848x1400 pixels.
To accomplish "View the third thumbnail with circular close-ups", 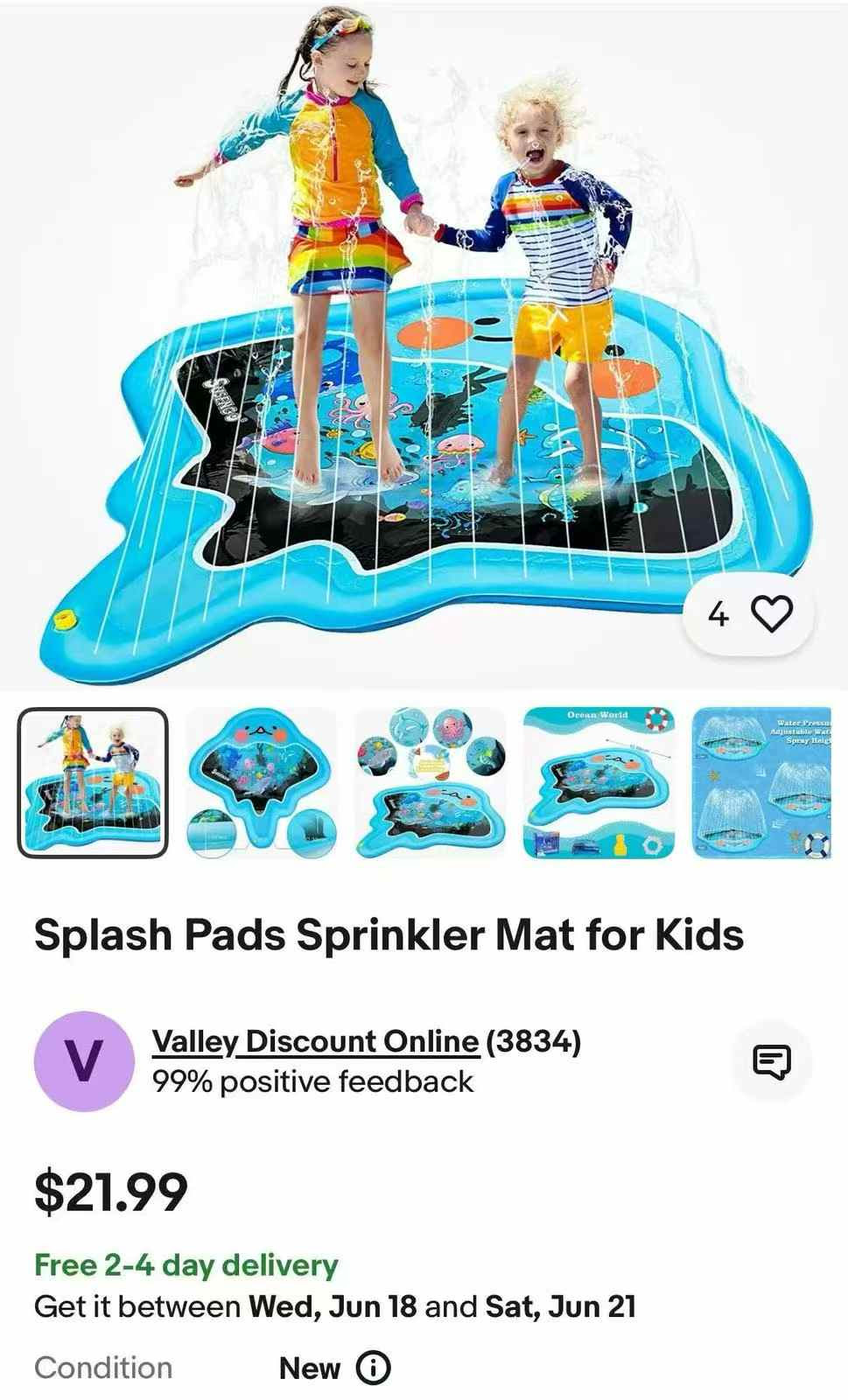I will (430, 782).
